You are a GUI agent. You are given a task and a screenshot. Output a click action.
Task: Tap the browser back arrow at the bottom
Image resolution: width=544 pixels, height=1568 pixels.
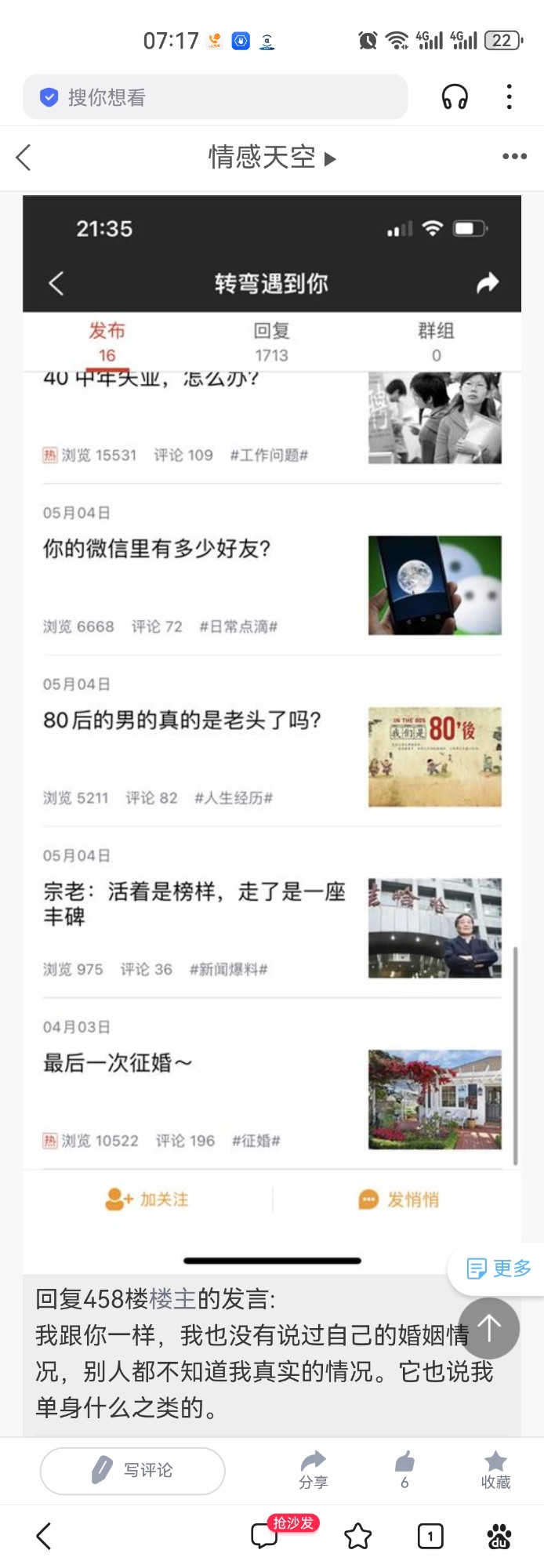[44, 1537]
